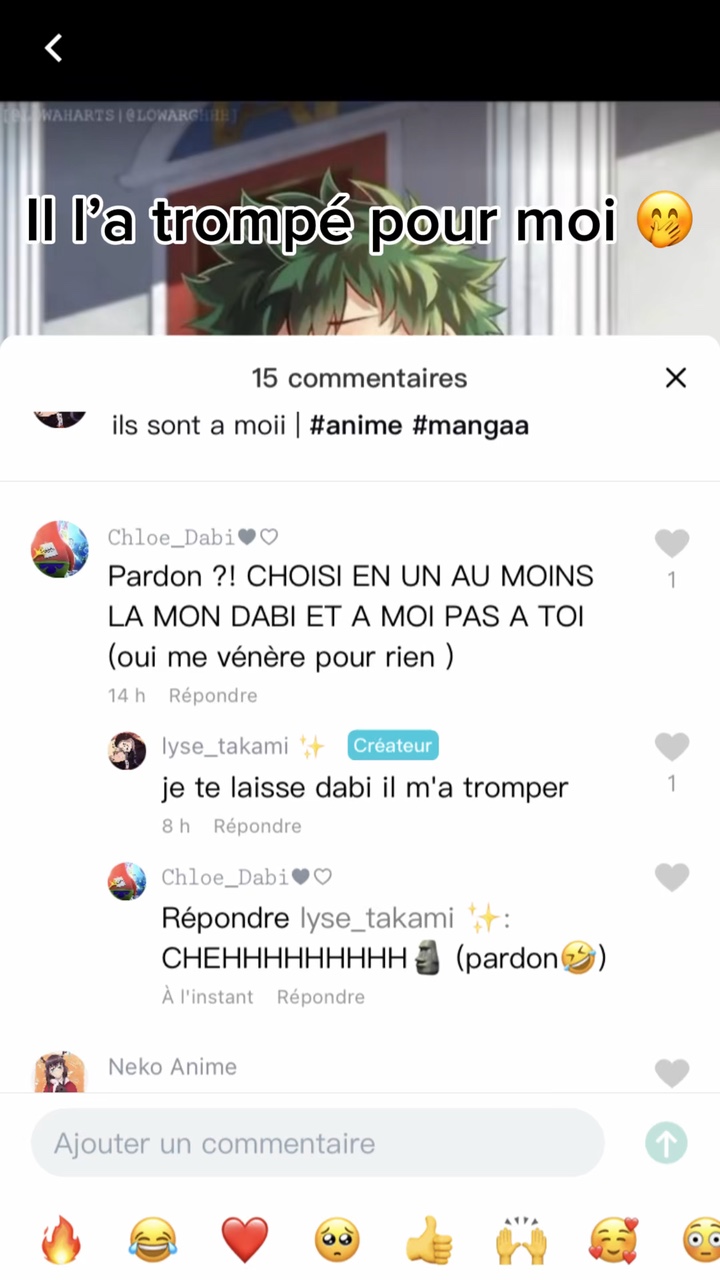
Task: Select the smiling face with hearts emoji
Action: point(613,1239)
